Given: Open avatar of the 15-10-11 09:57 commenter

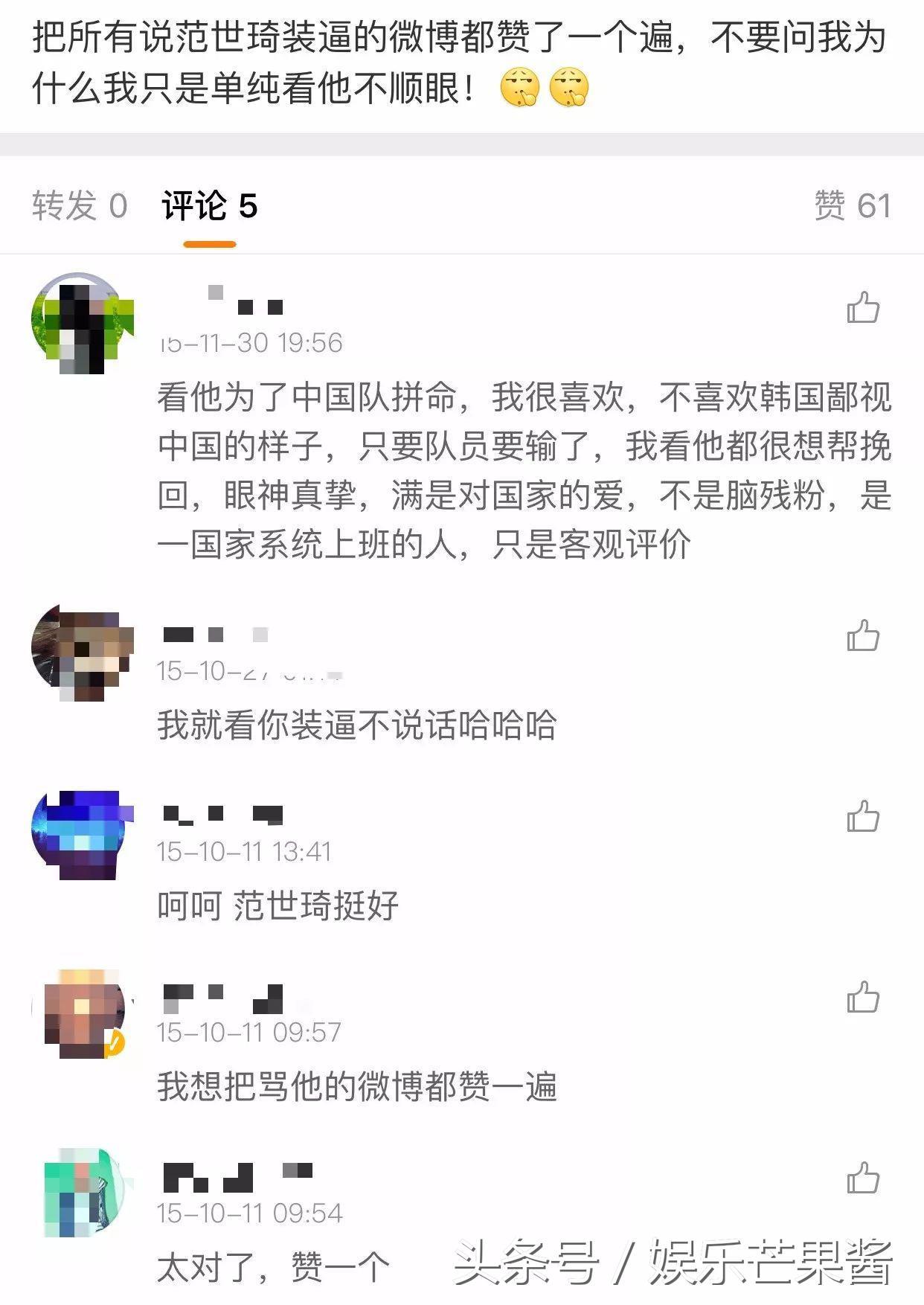Looking at the screenshot, I should (82, 1013).
